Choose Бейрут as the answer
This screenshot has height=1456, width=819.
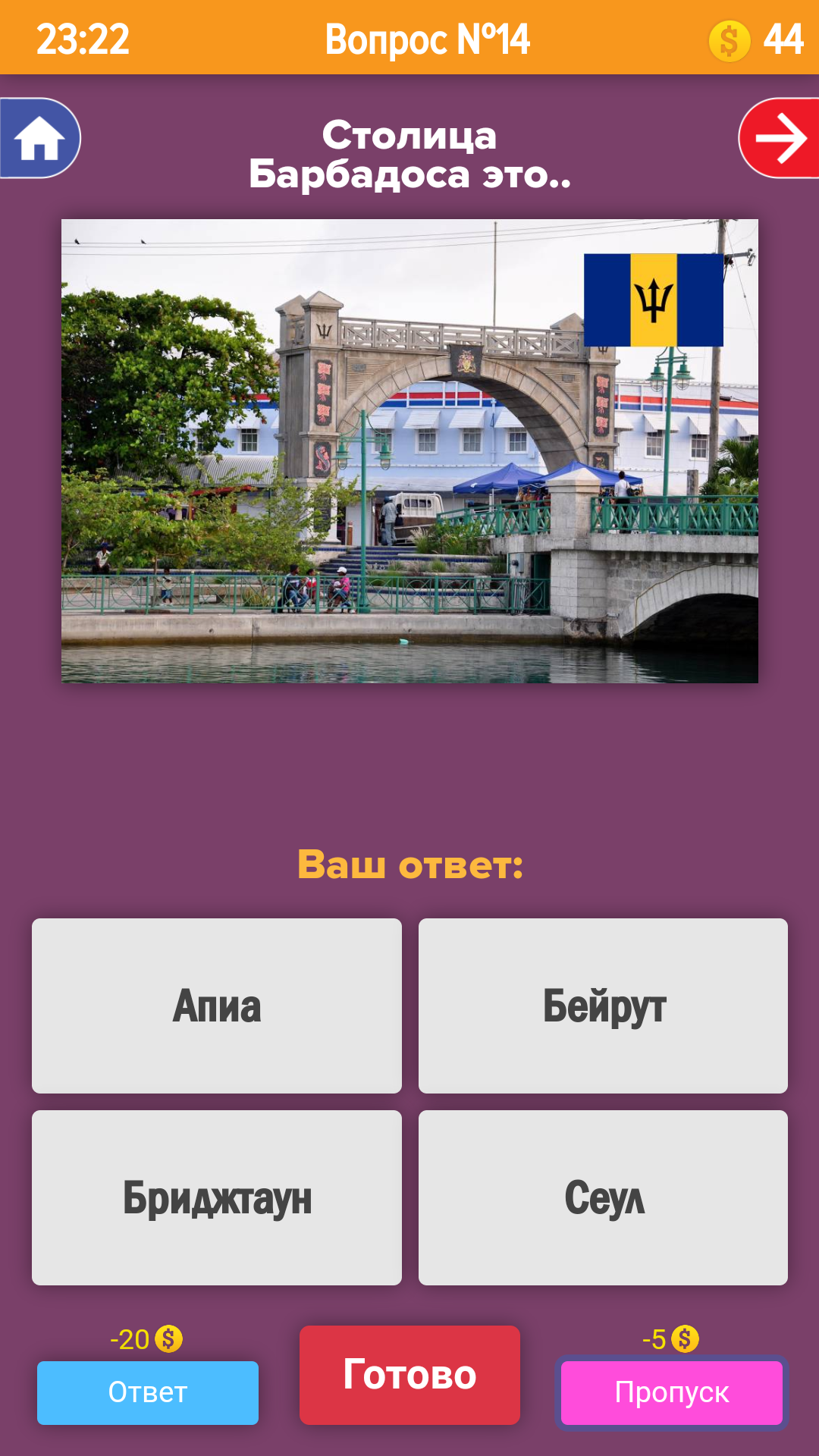point(603,1006)
